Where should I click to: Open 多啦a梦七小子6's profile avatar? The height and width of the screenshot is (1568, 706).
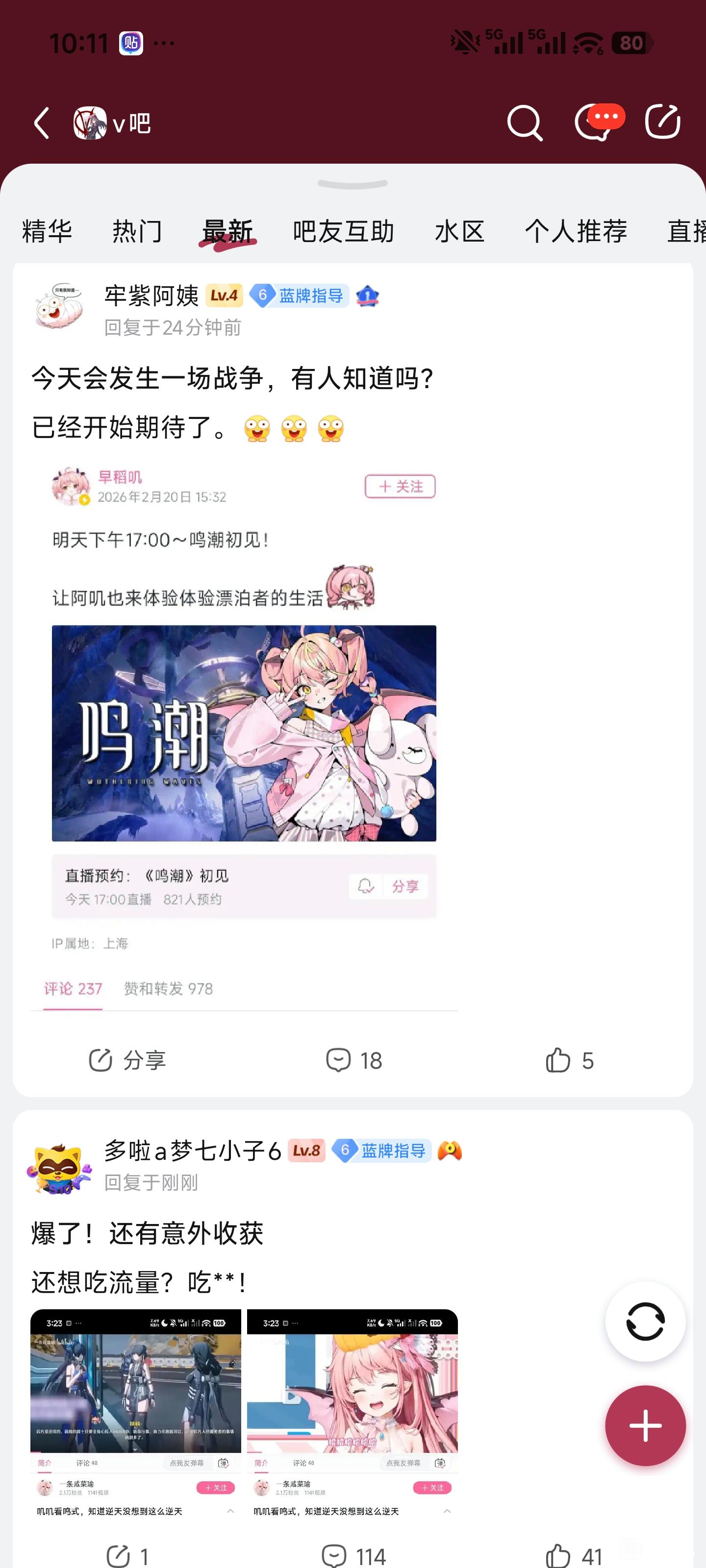59,1165
